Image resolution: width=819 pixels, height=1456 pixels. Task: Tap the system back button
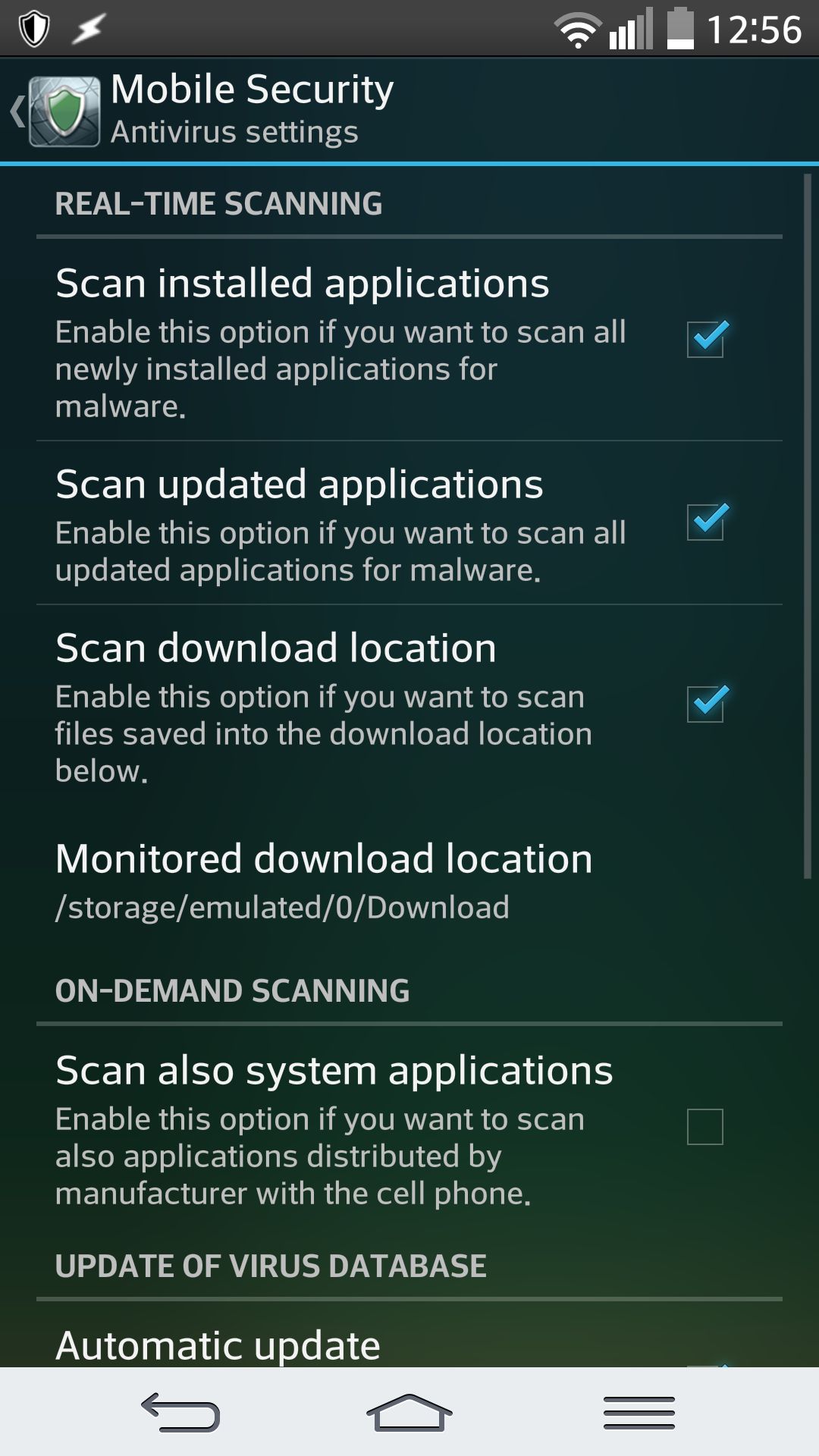click(180, 1412)
